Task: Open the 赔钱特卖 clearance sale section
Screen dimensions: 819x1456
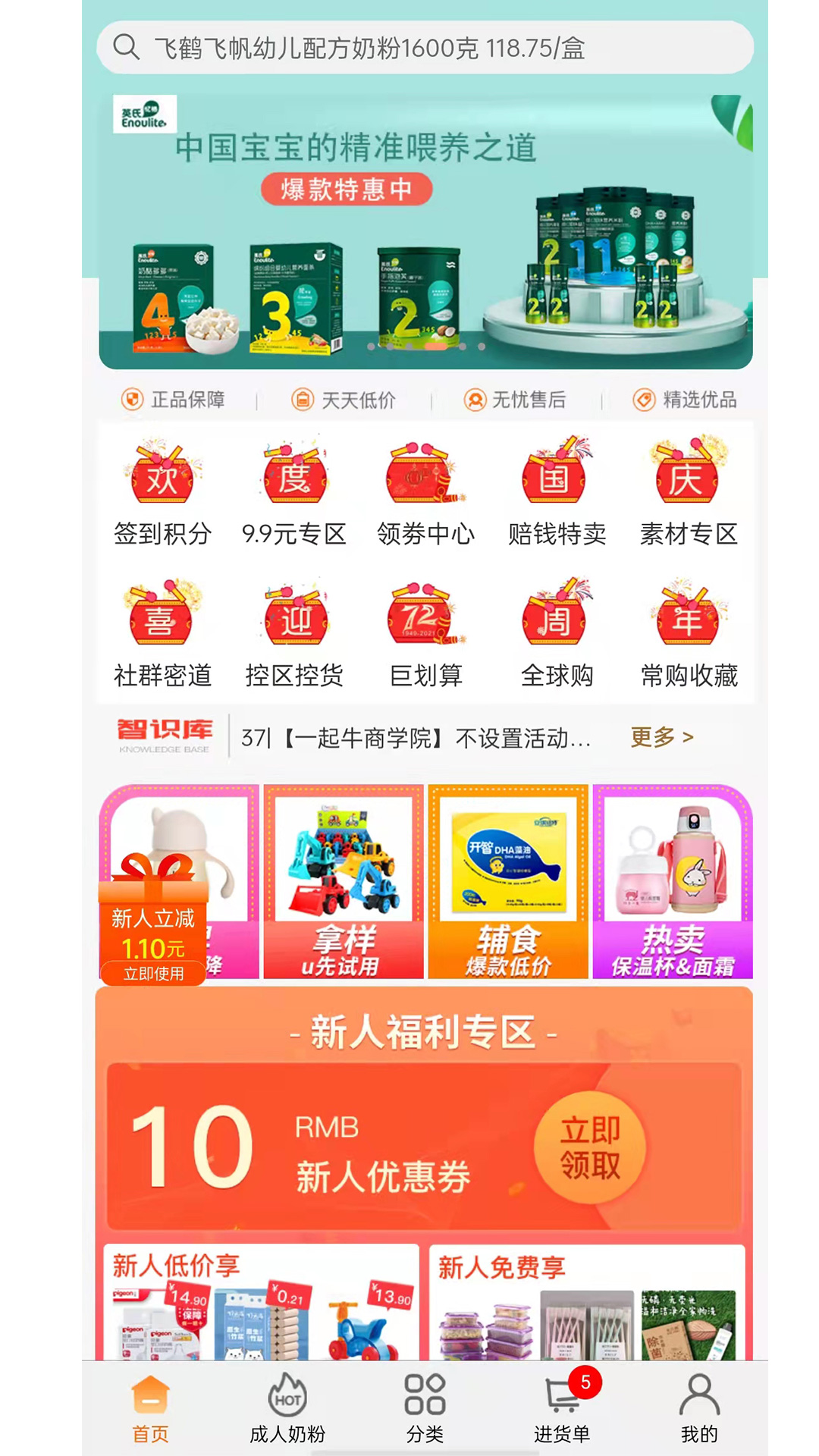Action: (557, 491)
